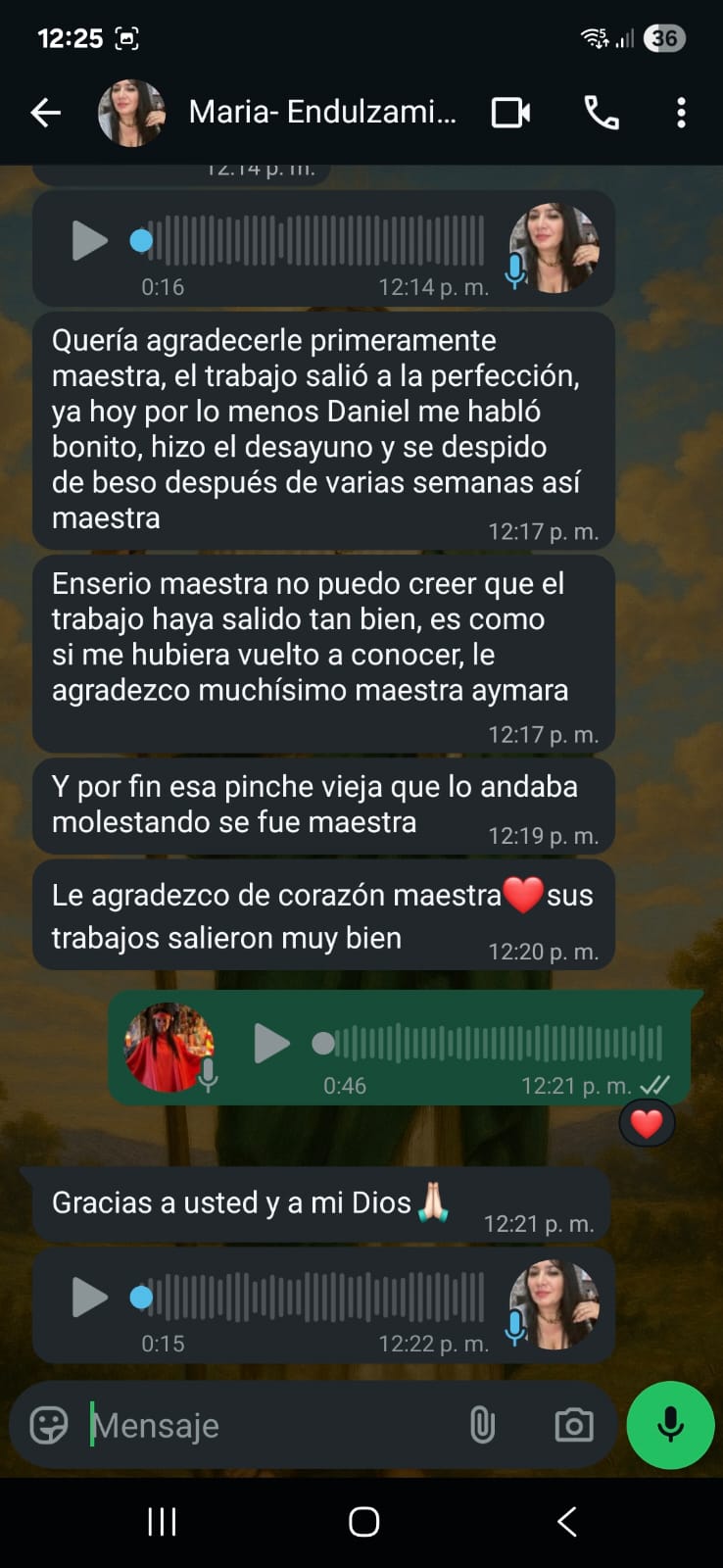The image size is (723, 1568).
Task: Tap the back arrow to exit chat
Action: [45, 113]
